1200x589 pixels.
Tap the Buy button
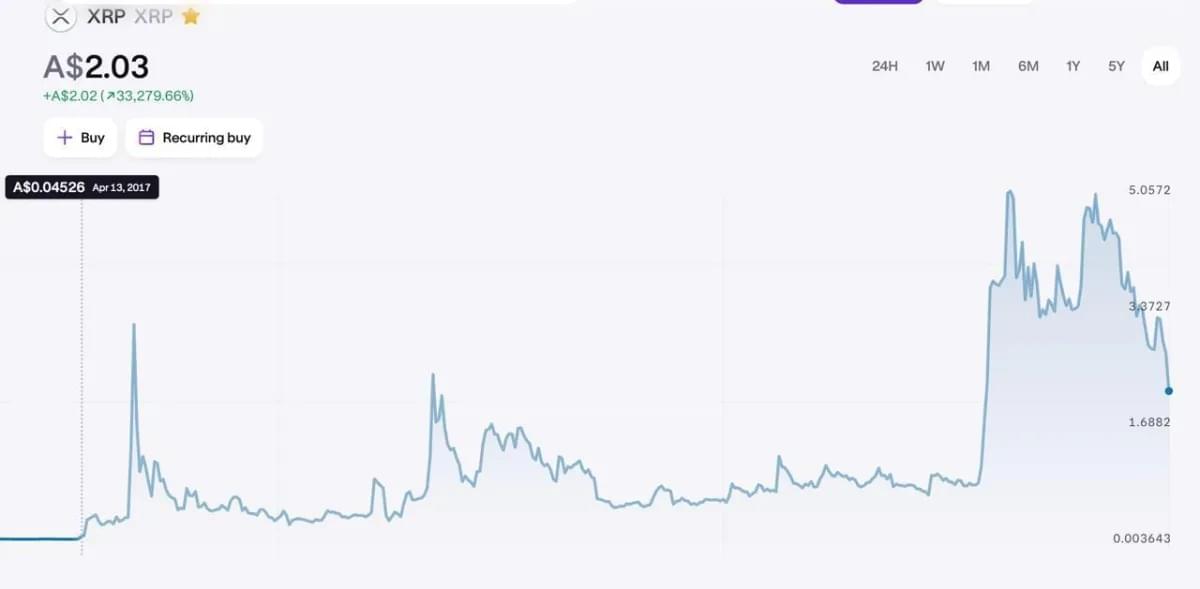tap(80, 138)
